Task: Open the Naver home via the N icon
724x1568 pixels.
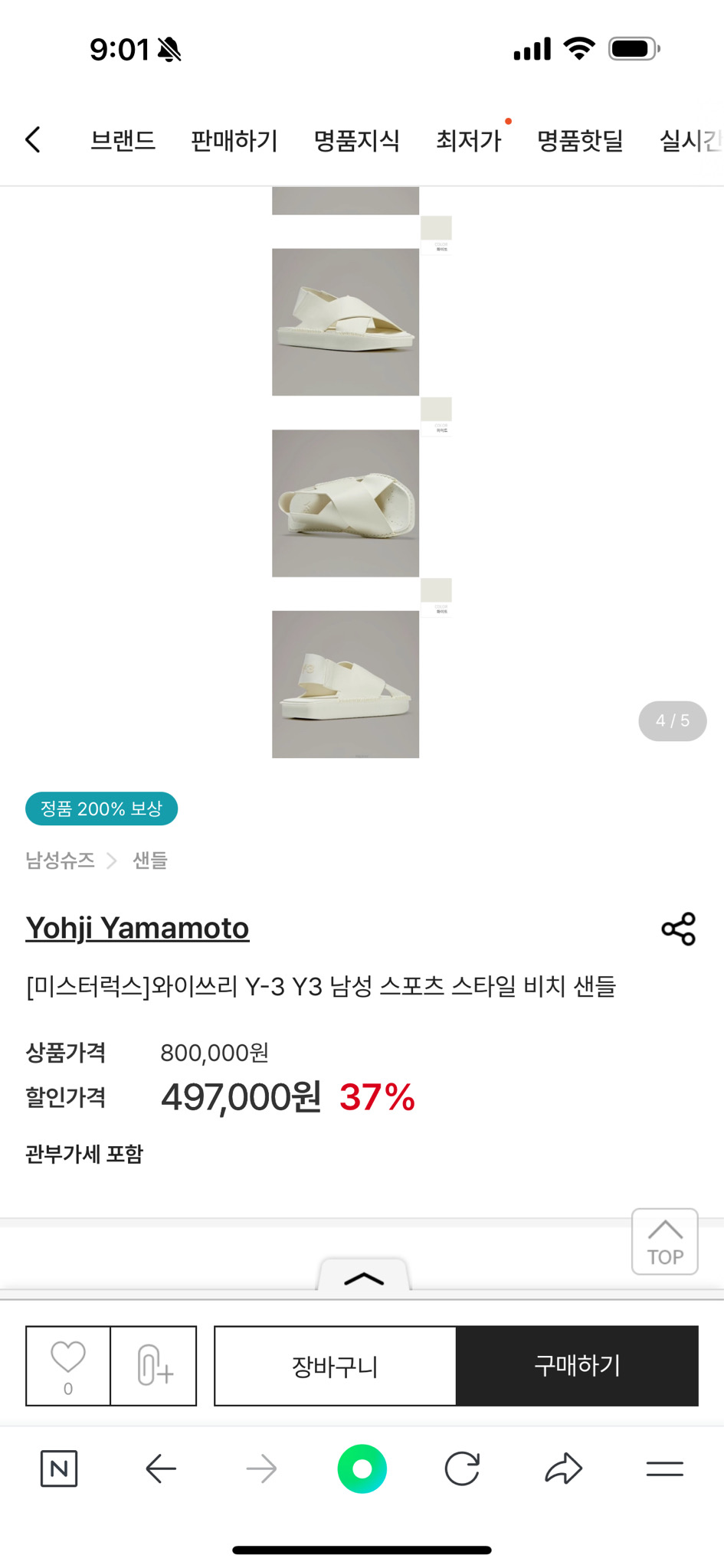Action: pyautogui.click(x=60, y=1468)
